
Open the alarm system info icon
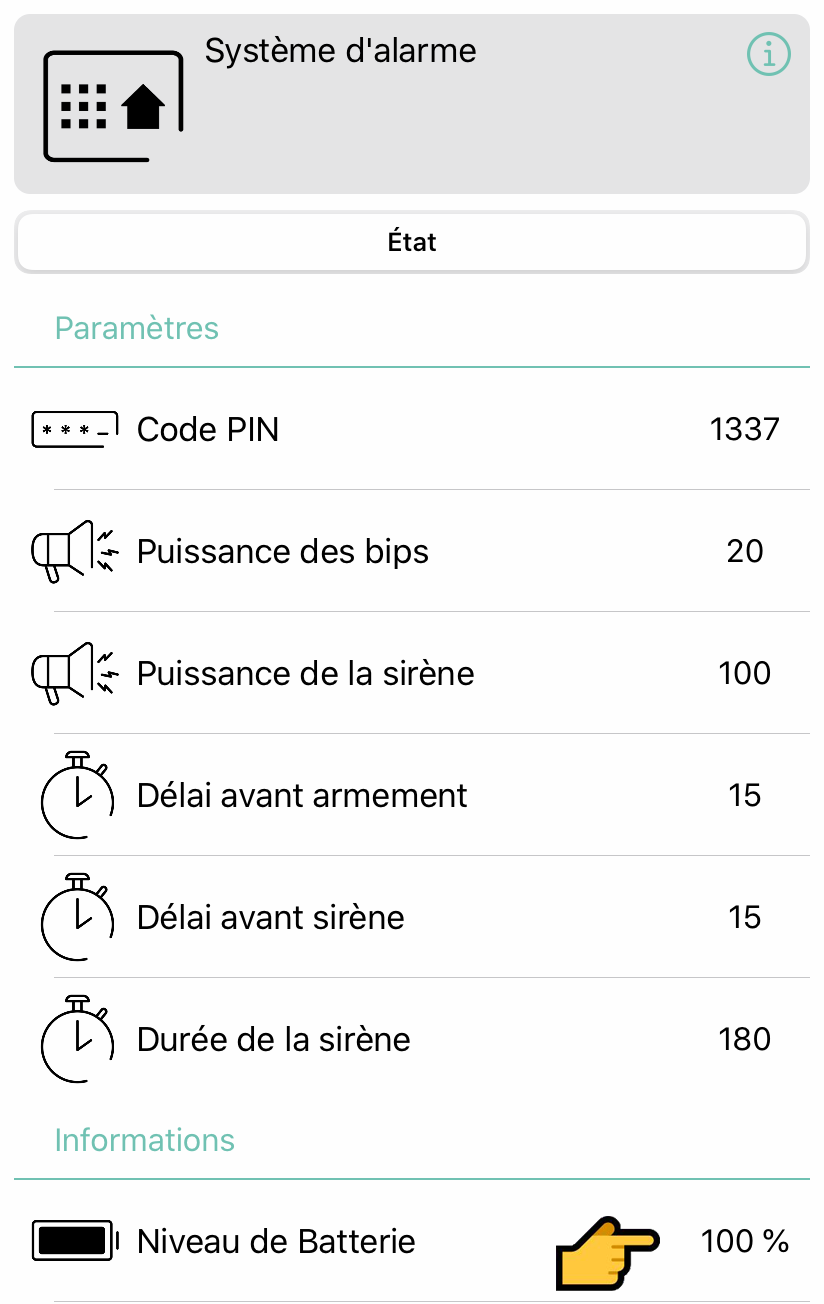tap(768, 55)
